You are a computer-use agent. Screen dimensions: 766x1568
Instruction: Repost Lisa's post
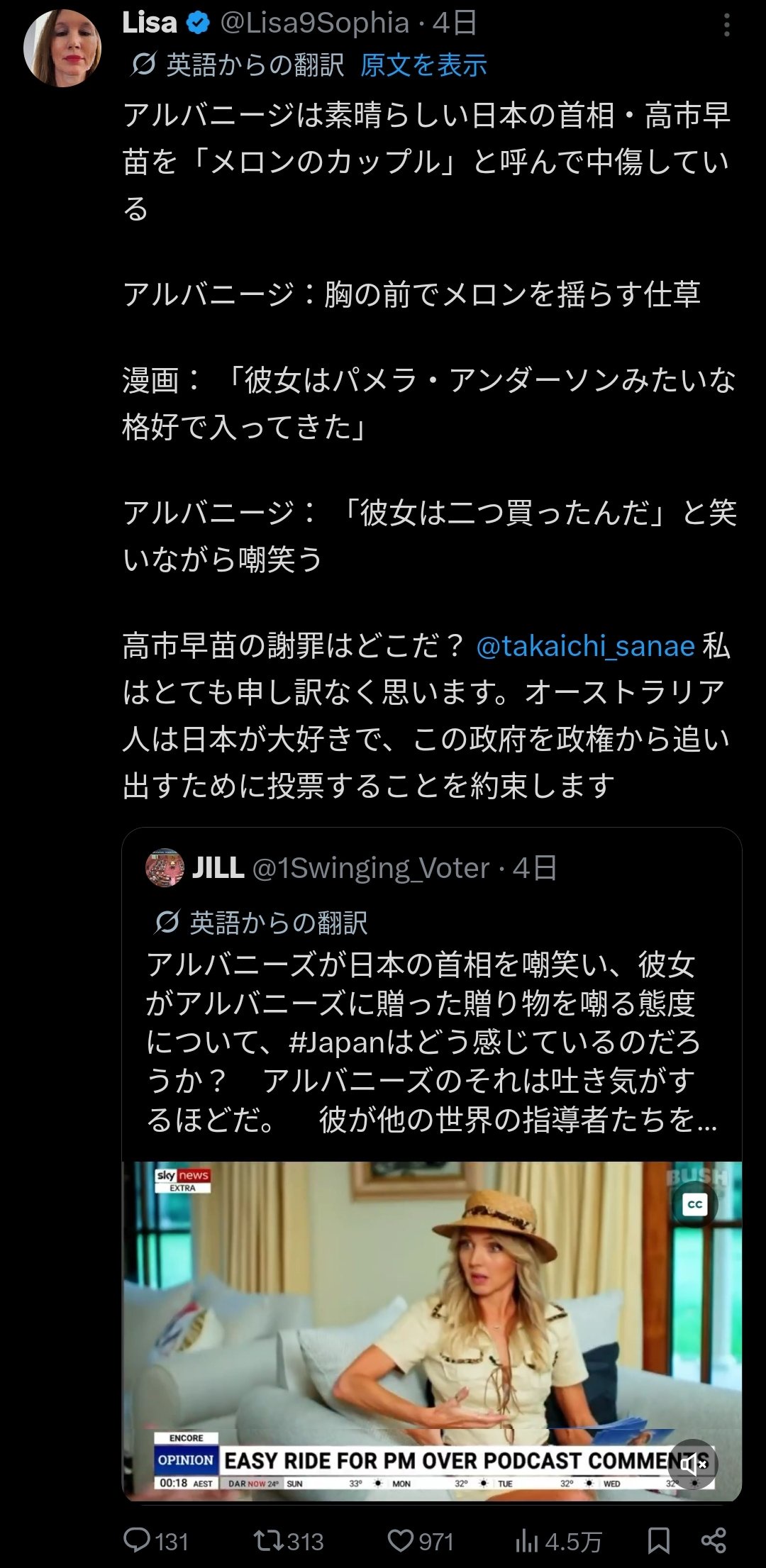coord(289,1540)
